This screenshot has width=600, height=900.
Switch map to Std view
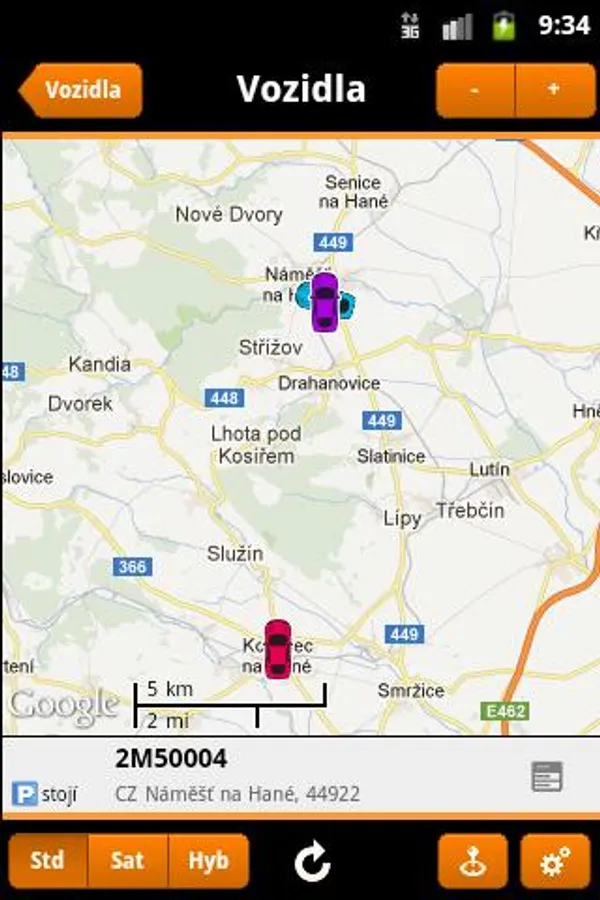[x=48, y=861]
